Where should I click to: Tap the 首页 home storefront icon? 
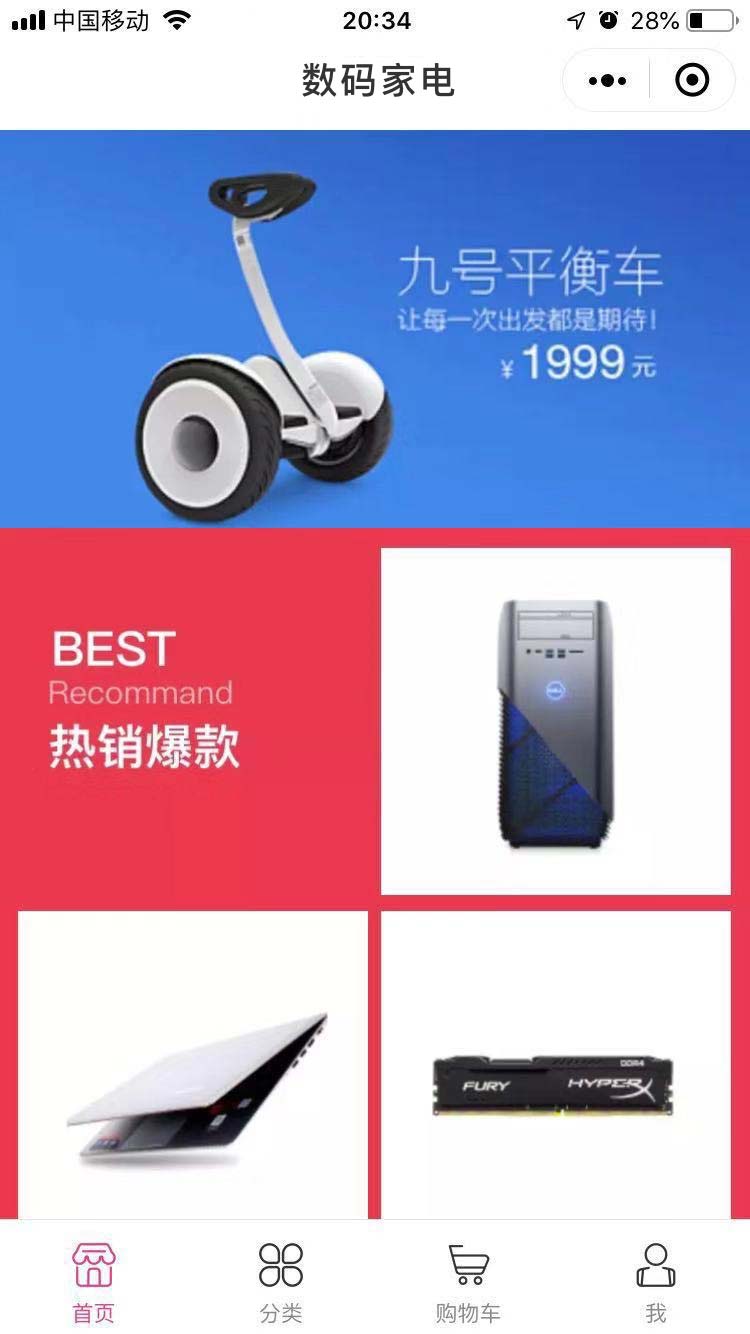[92, 1266]
